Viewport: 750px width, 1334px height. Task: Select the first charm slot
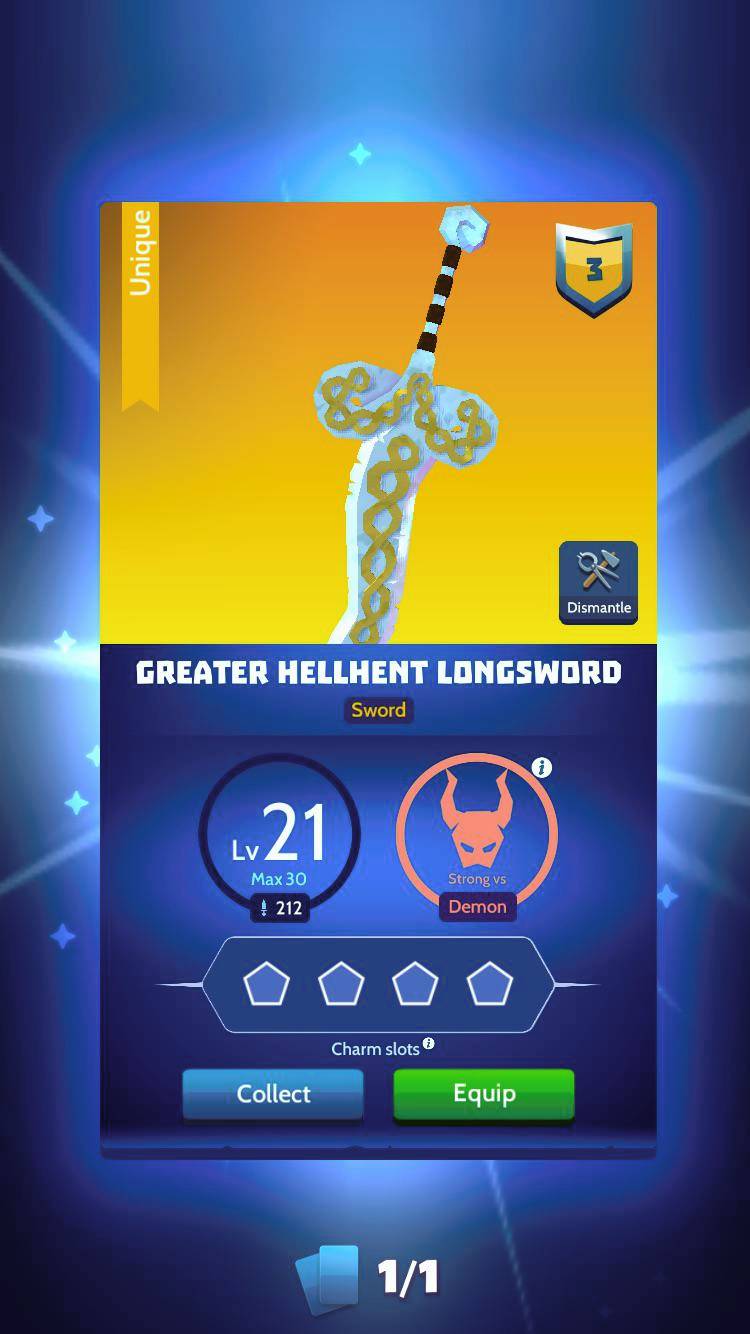266,984
